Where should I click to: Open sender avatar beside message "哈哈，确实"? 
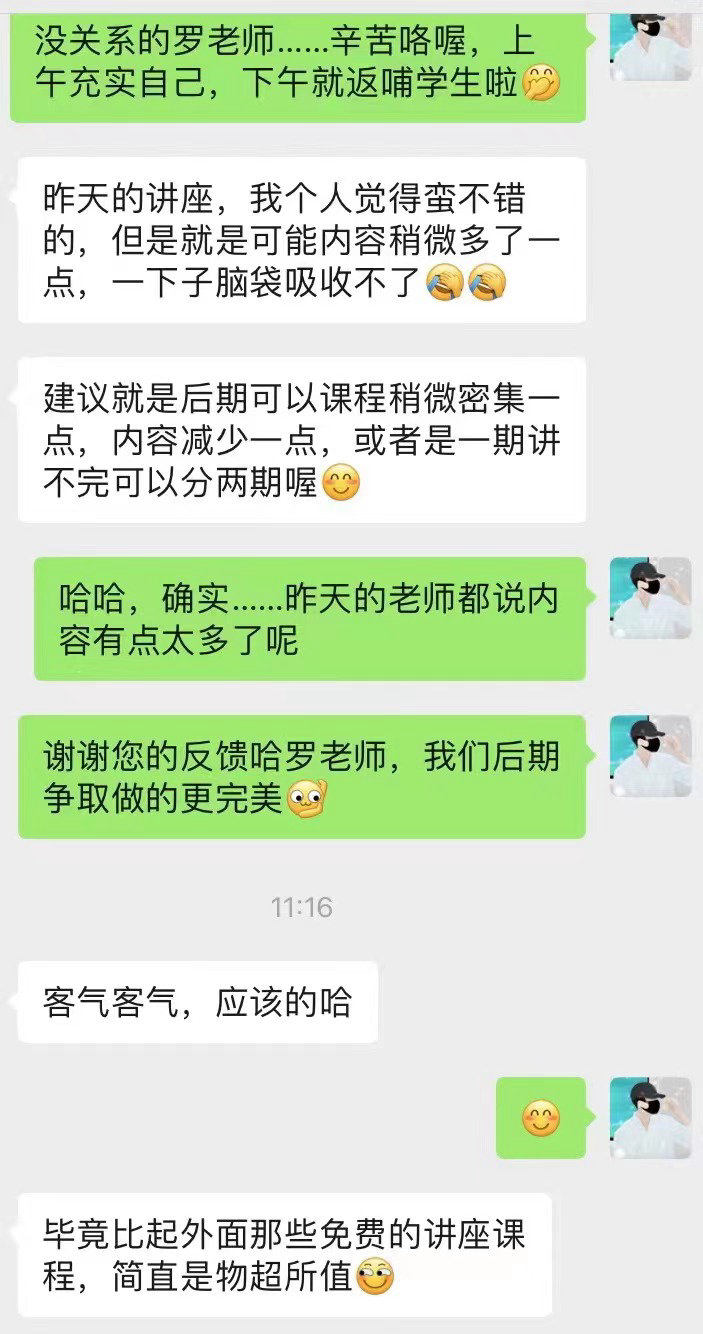click(651, 598)
